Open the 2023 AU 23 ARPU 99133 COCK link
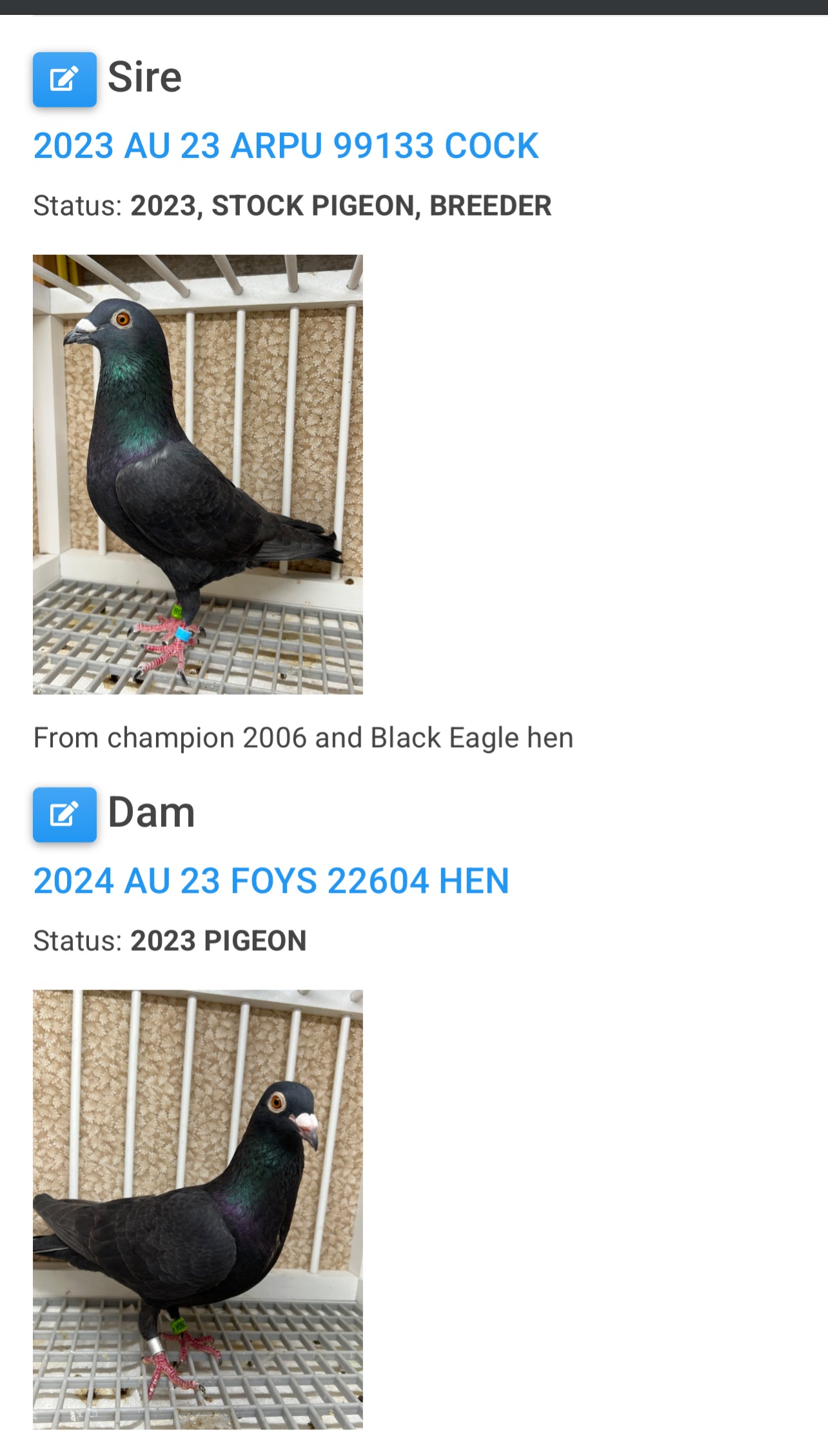This screenshot has width=828, height=1456. point(286,146)
